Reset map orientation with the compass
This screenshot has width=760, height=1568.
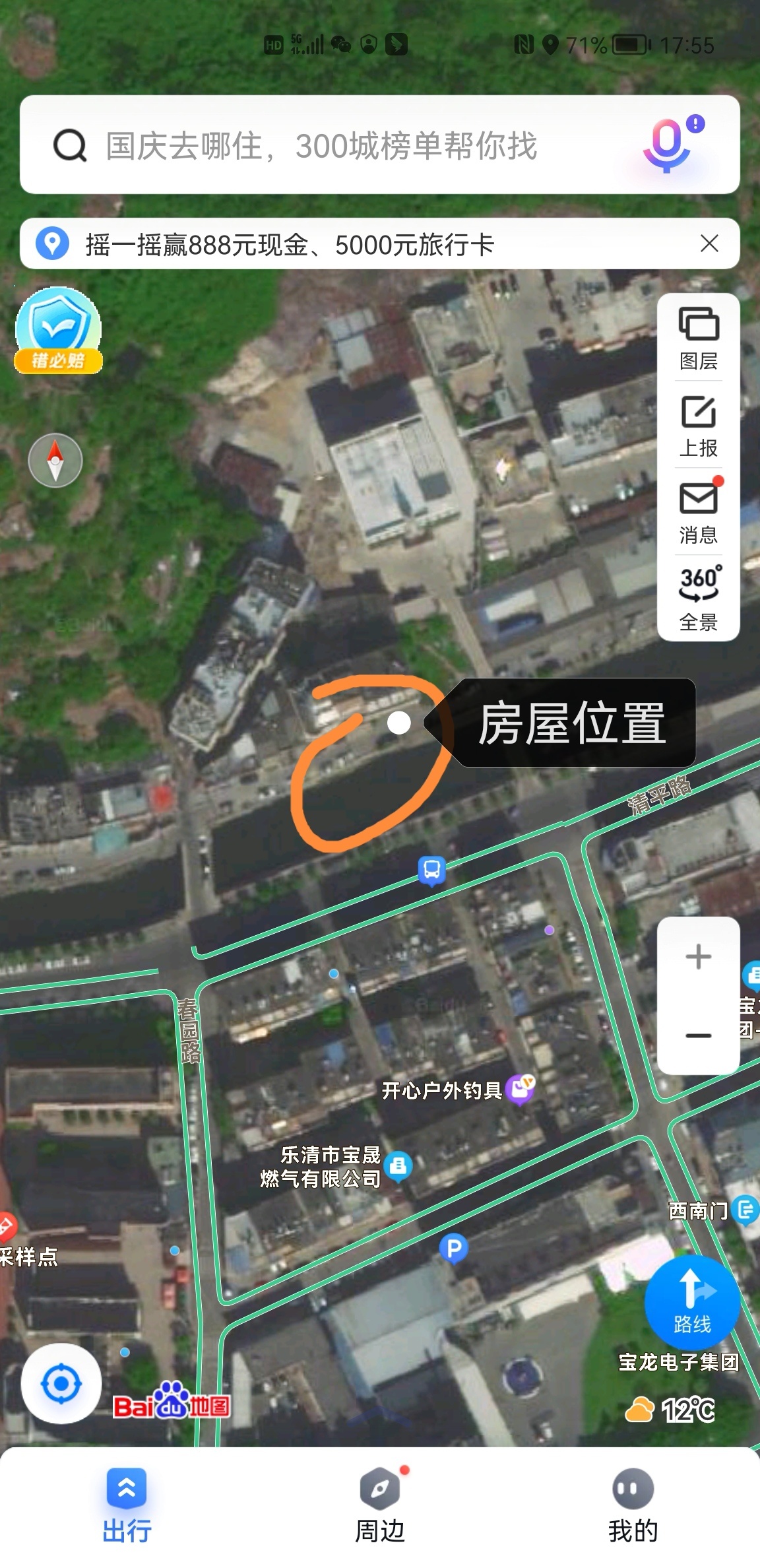click(x=55, y=461)
